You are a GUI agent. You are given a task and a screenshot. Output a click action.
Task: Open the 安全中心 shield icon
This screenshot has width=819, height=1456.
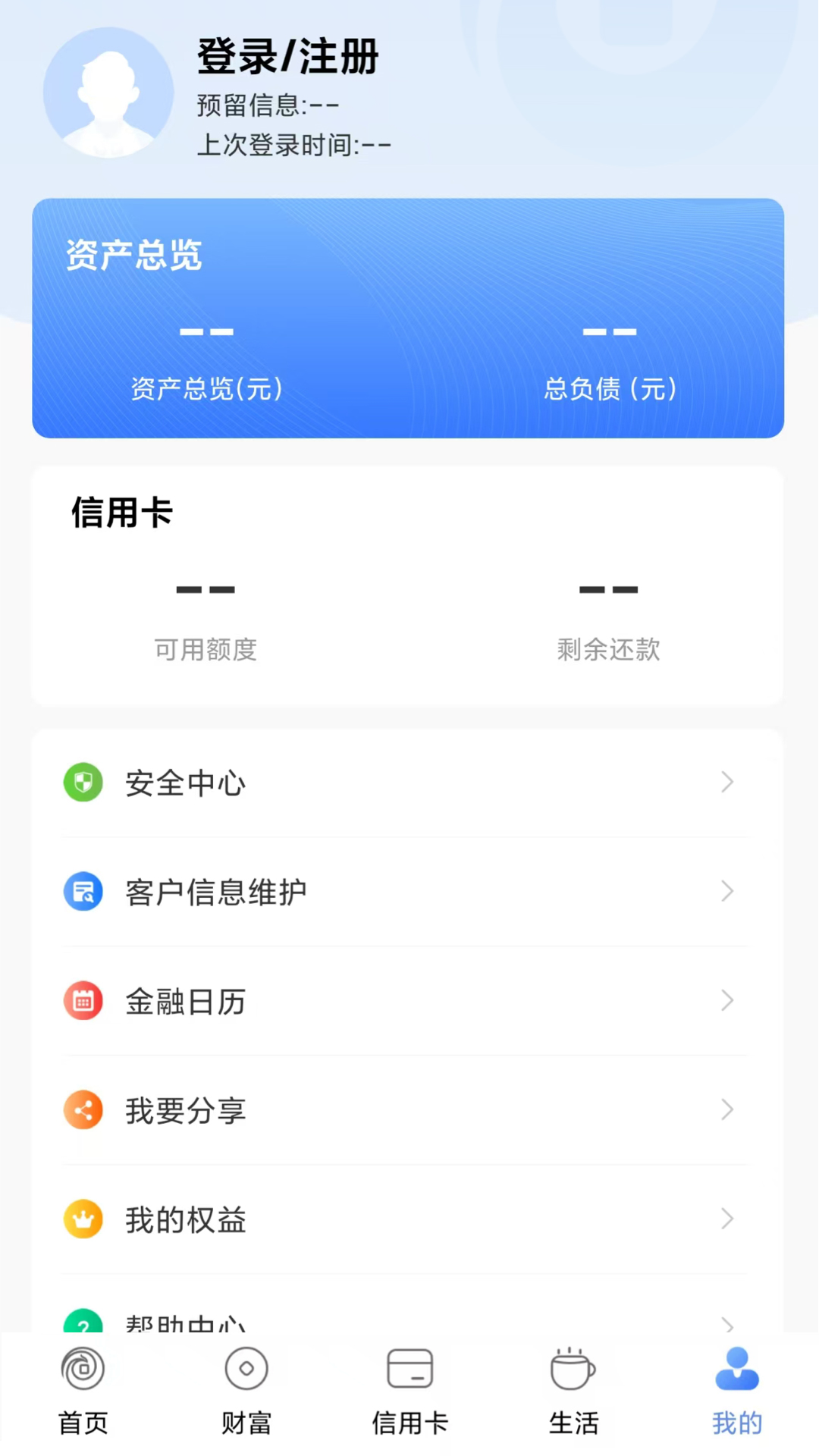tap(83, 782)
